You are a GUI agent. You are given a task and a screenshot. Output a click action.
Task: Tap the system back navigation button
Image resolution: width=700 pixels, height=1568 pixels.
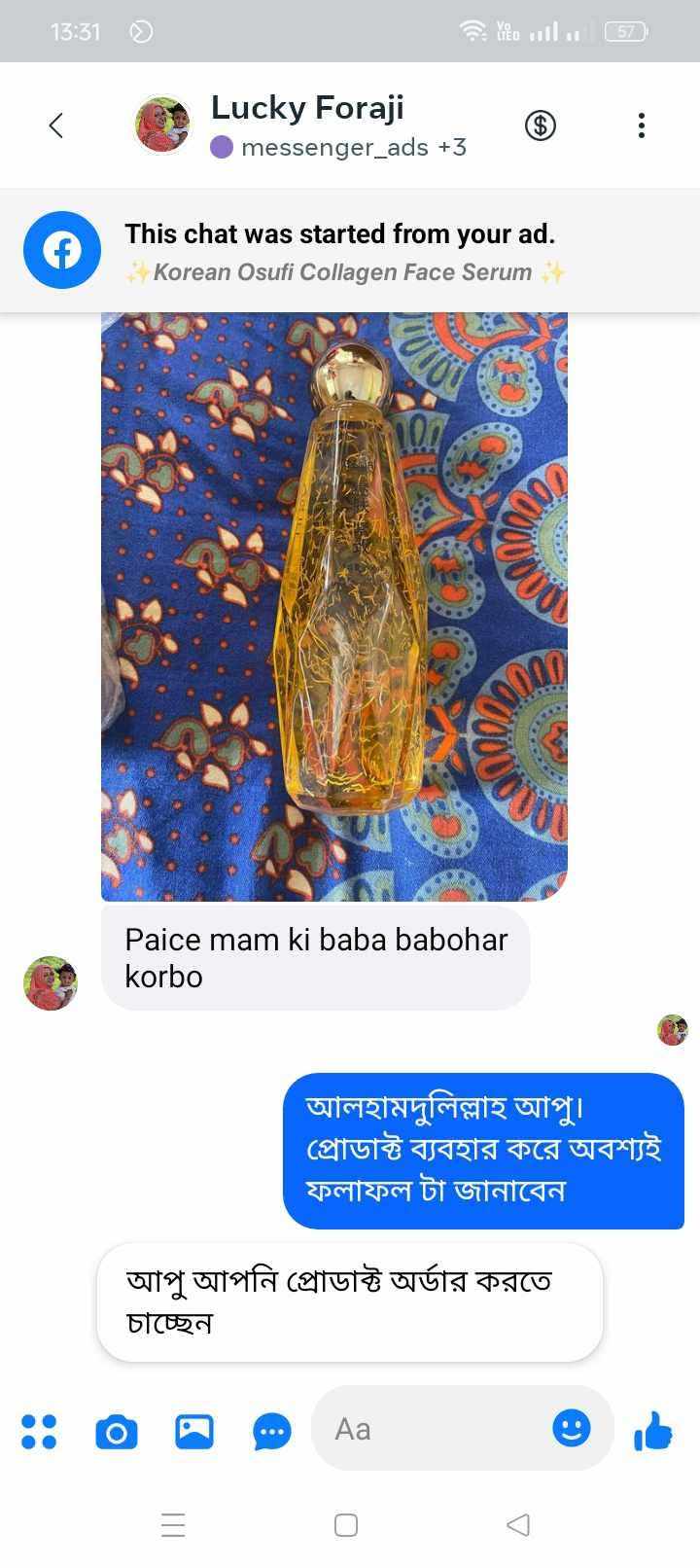coord(519,1524)
